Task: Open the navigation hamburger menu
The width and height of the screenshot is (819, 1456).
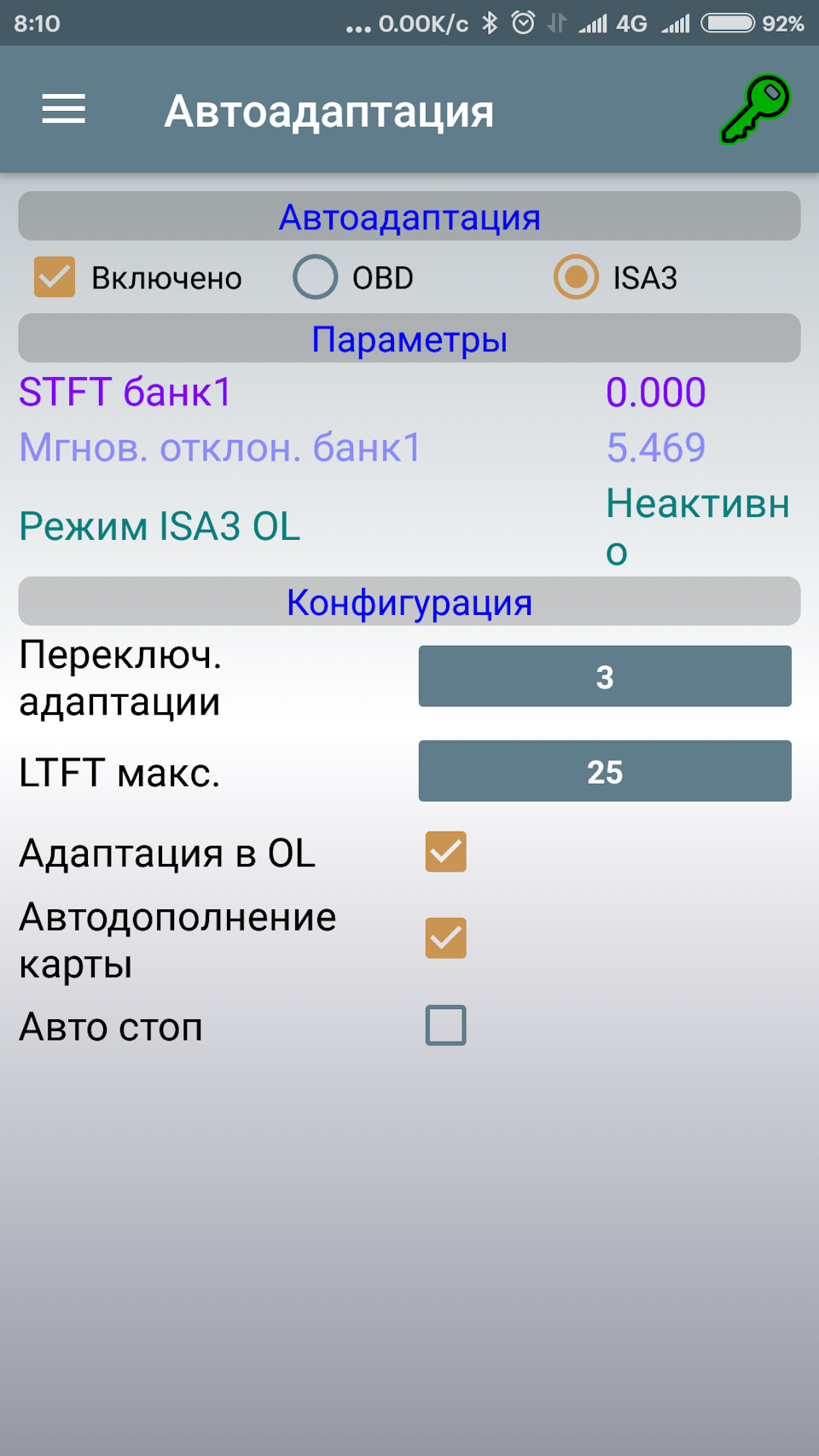Action: tap(62, 109)
